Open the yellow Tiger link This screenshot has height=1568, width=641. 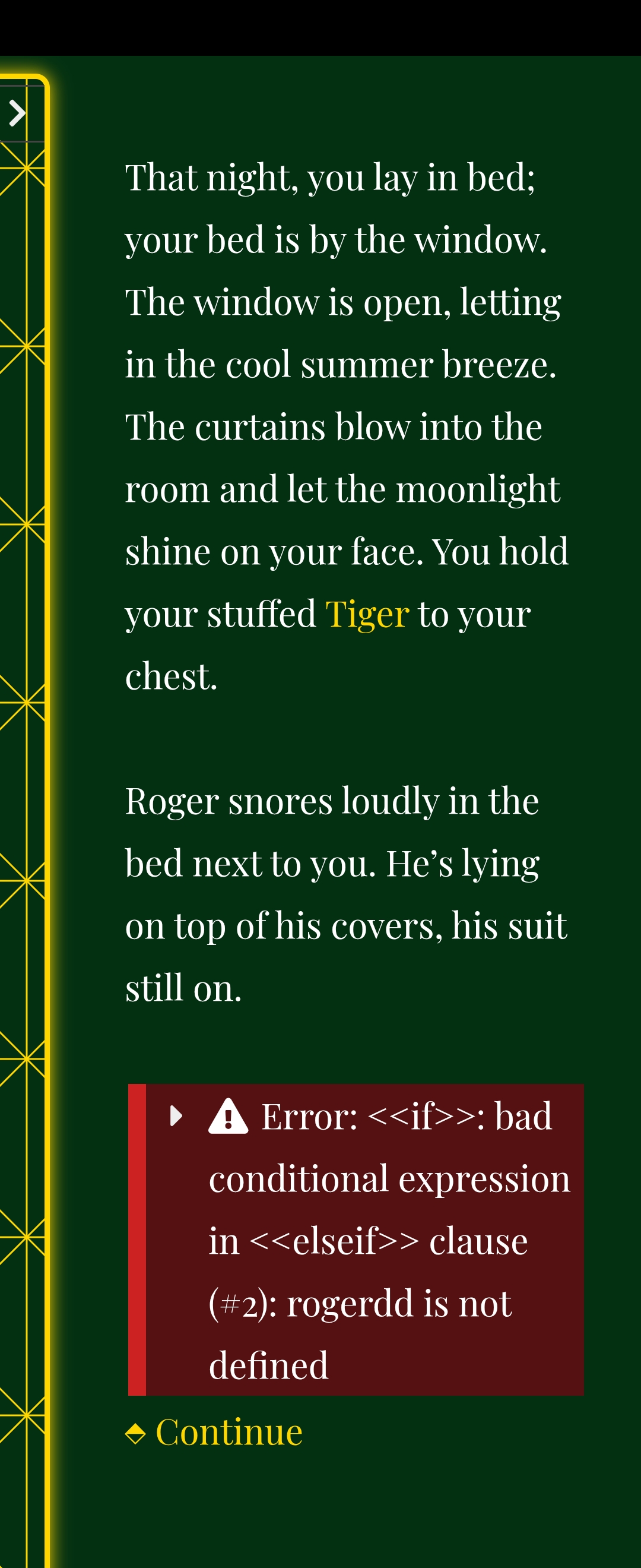point(367,614)
